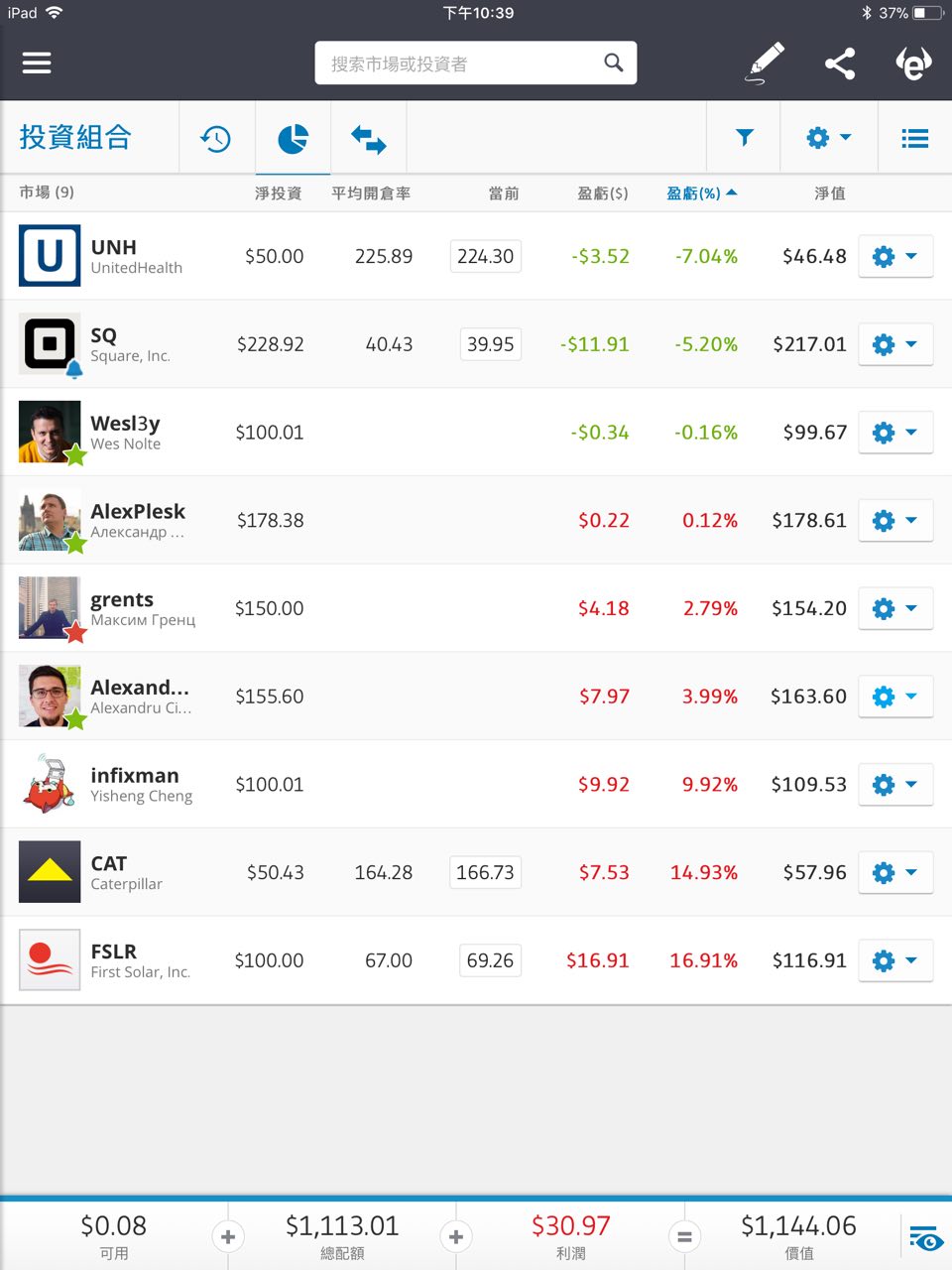952x1270 pixels.
Task: Expand gear options for FSLR row
Action: [x=895, y=960]
